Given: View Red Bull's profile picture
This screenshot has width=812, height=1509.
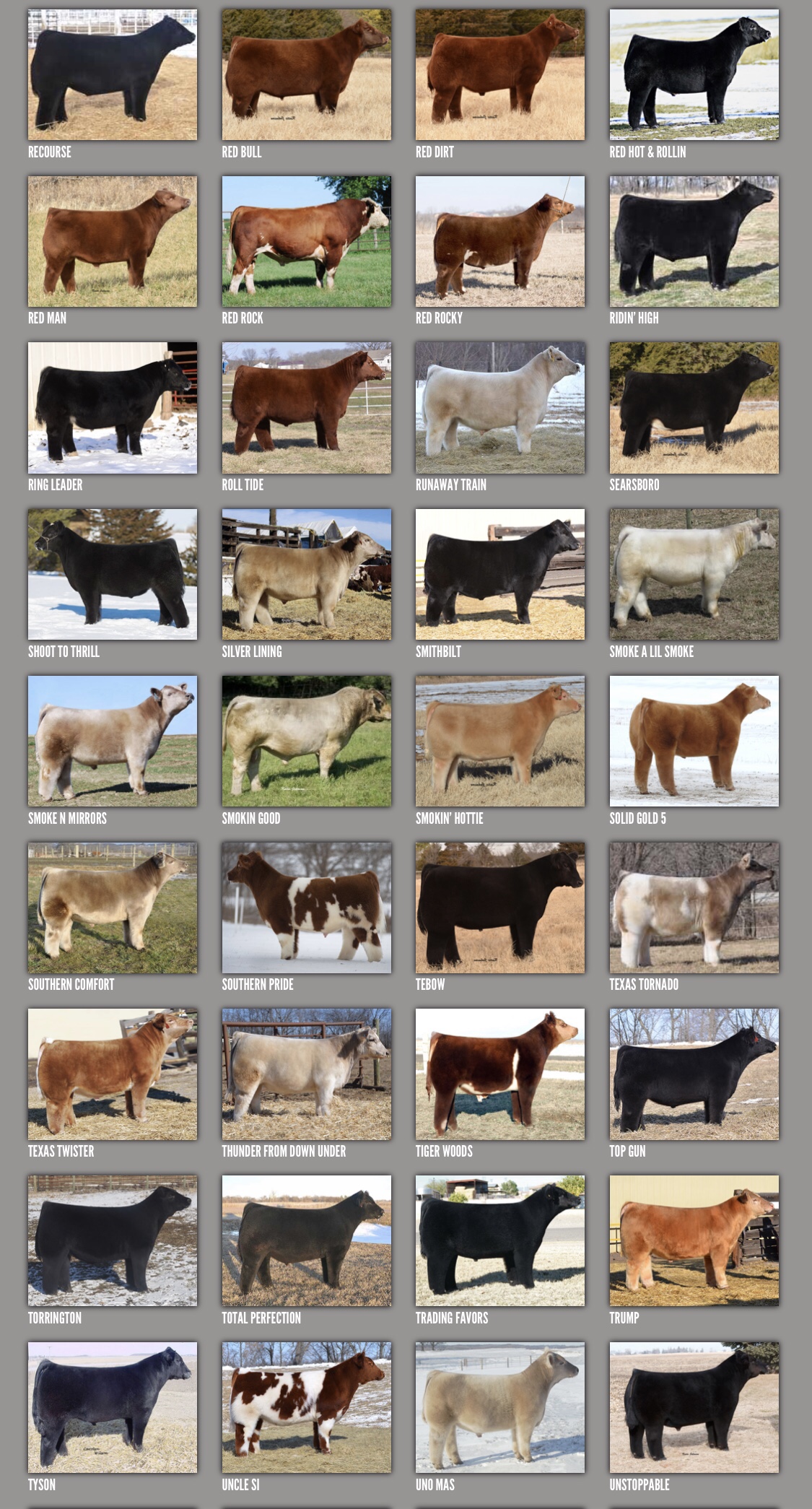Looking at the screenshot, I should [x=306, y=75].
